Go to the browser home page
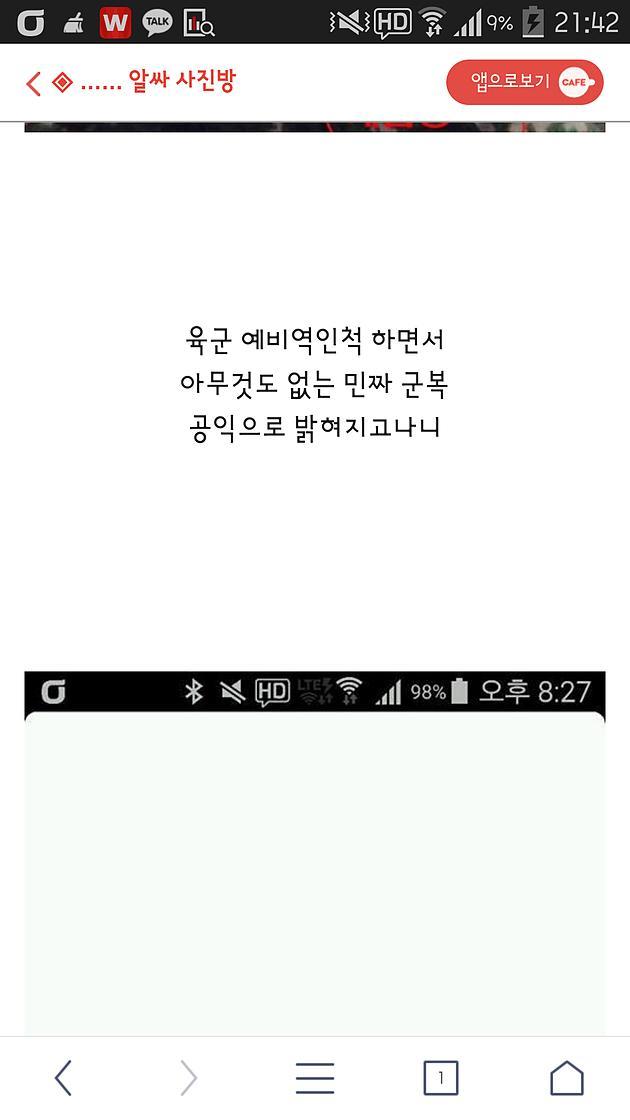The image size is (630, 1120). coord(566,1078)
